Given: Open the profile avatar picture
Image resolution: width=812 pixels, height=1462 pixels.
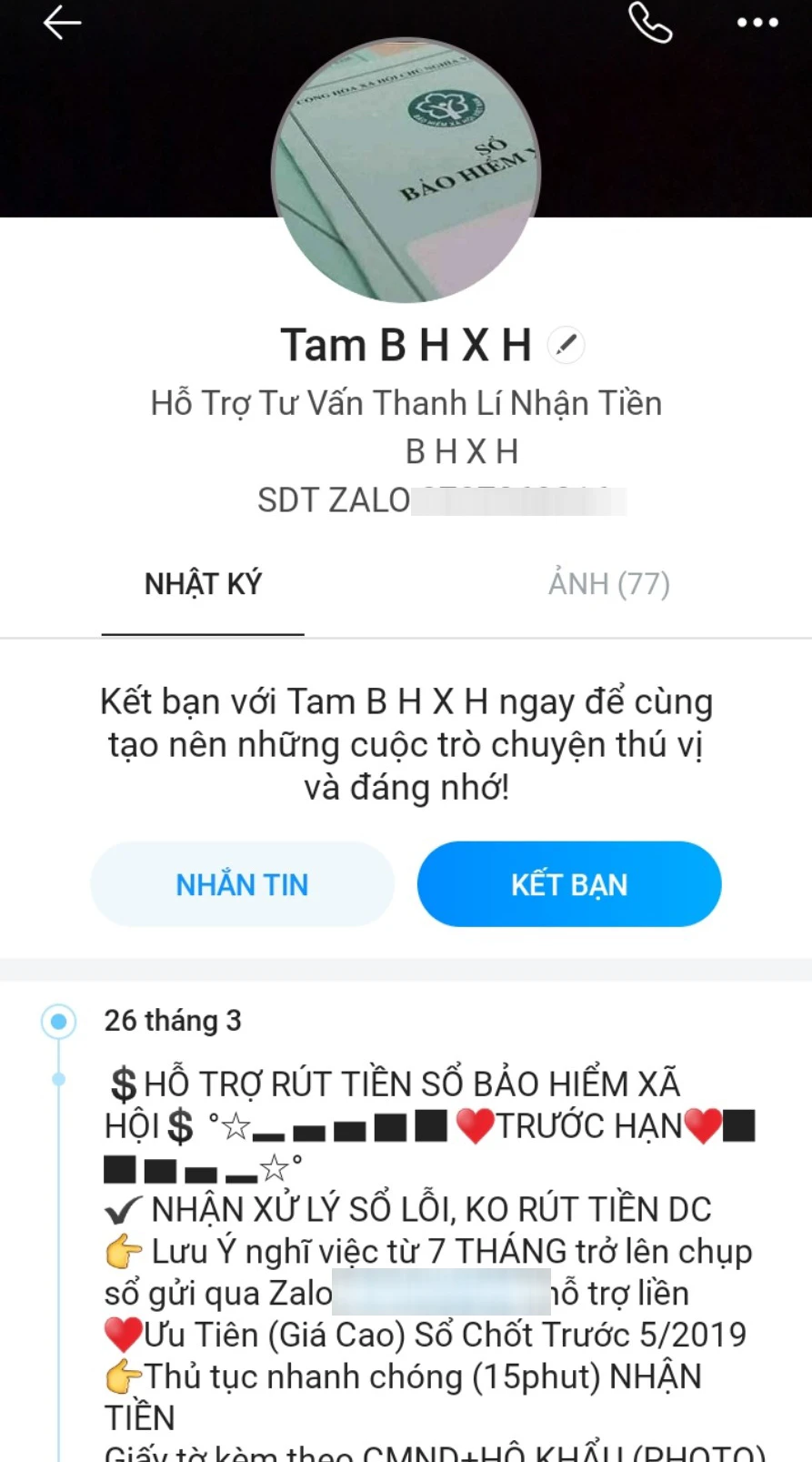Looking at the screenshot, I should tap(406, 171).
